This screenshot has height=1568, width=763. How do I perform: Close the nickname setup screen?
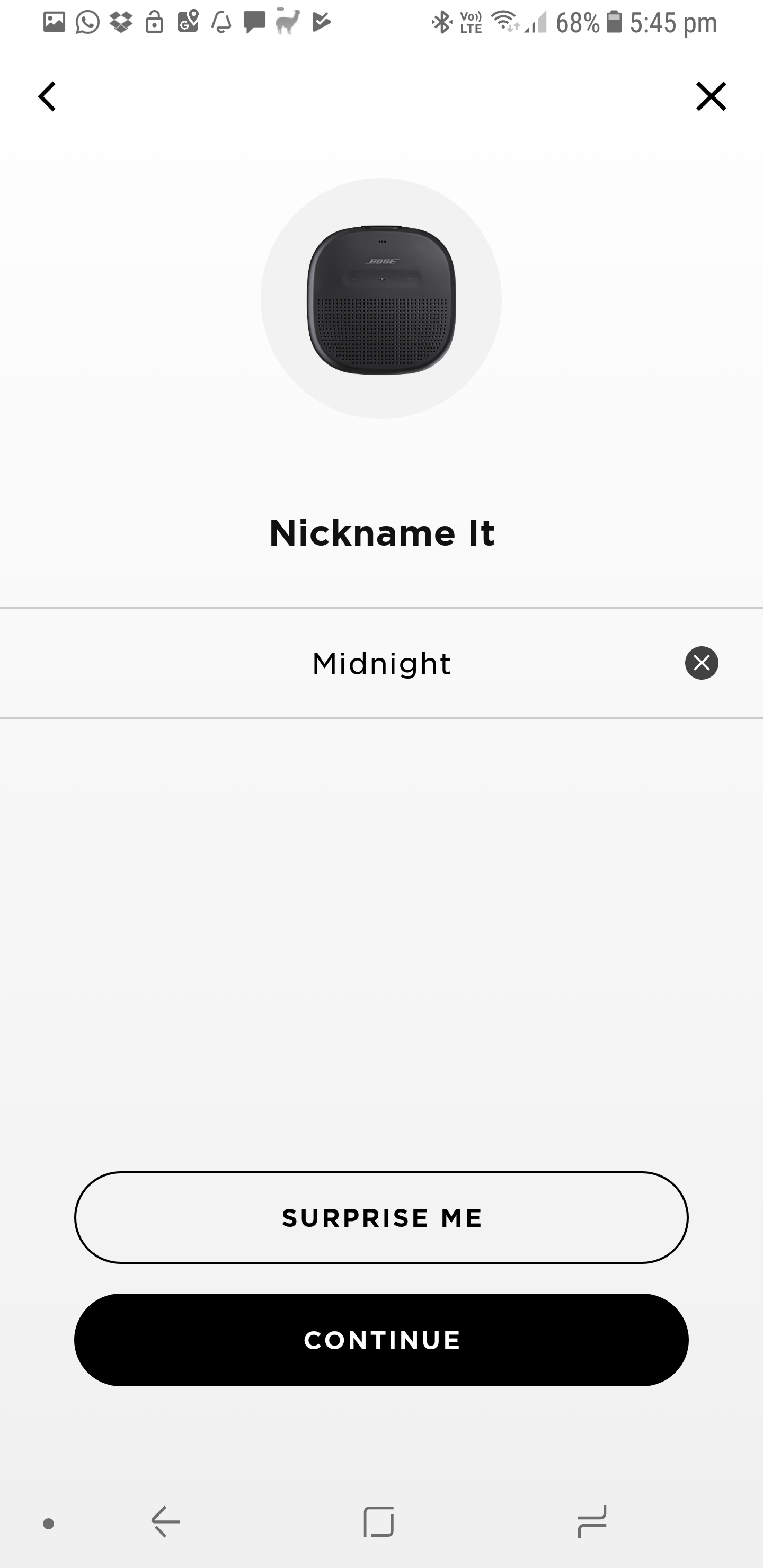click(x=711, y=97)
